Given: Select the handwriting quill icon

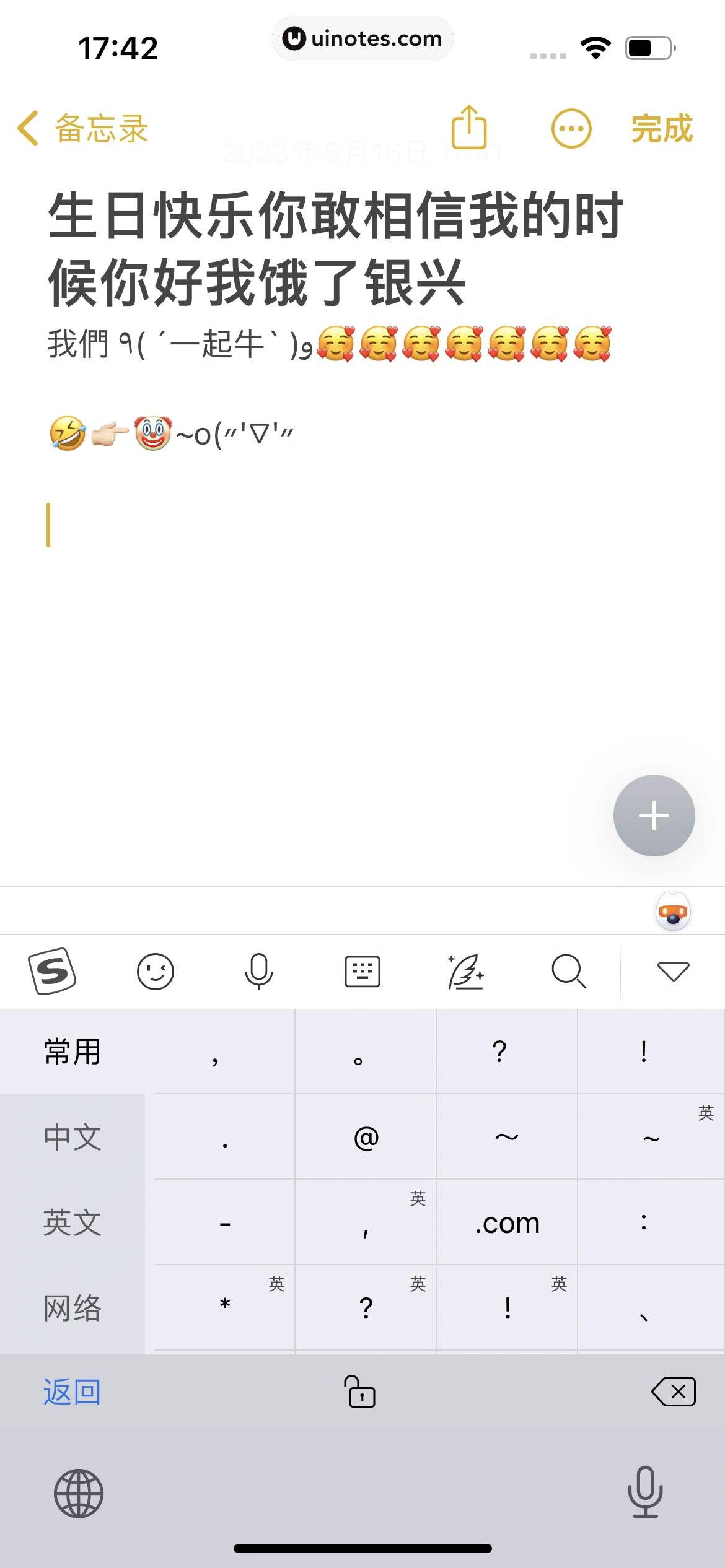Looking at the screenshot, I should 465,970.
